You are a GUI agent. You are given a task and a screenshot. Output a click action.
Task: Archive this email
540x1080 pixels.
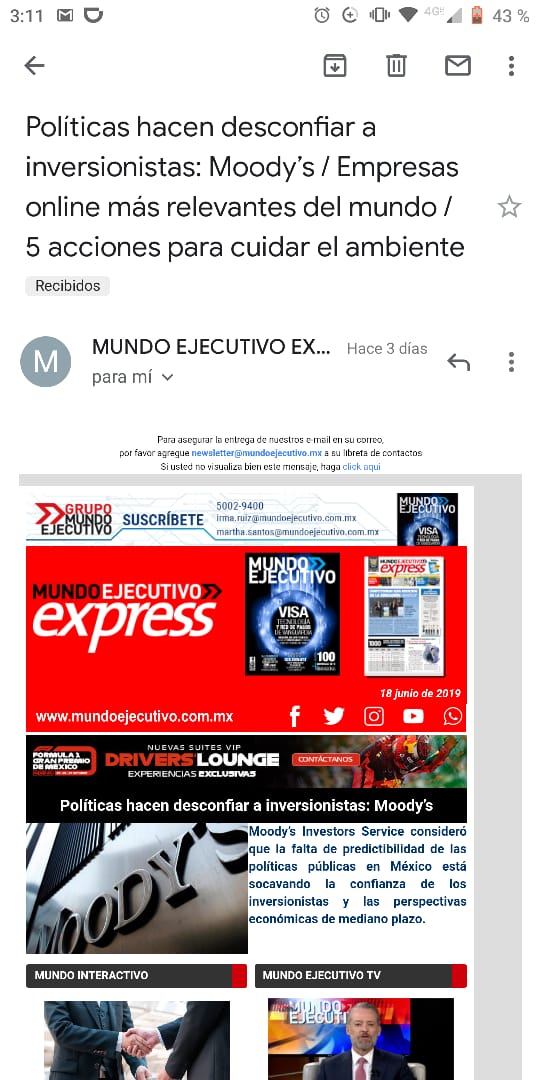click(x=335, y=65)
